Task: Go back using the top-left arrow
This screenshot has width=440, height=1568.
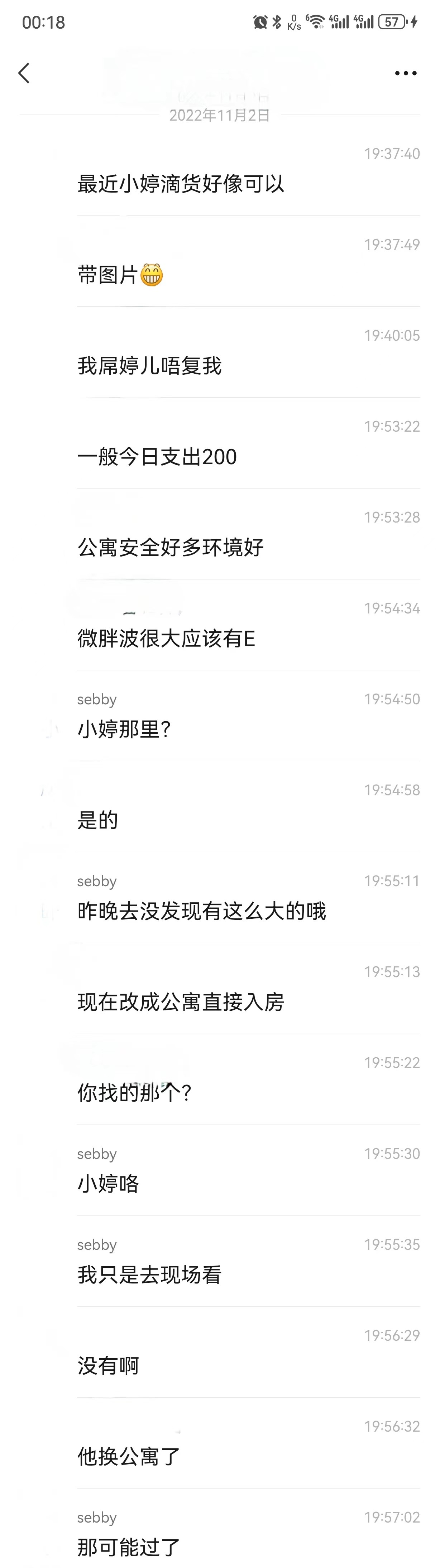Action: [24, 73]
